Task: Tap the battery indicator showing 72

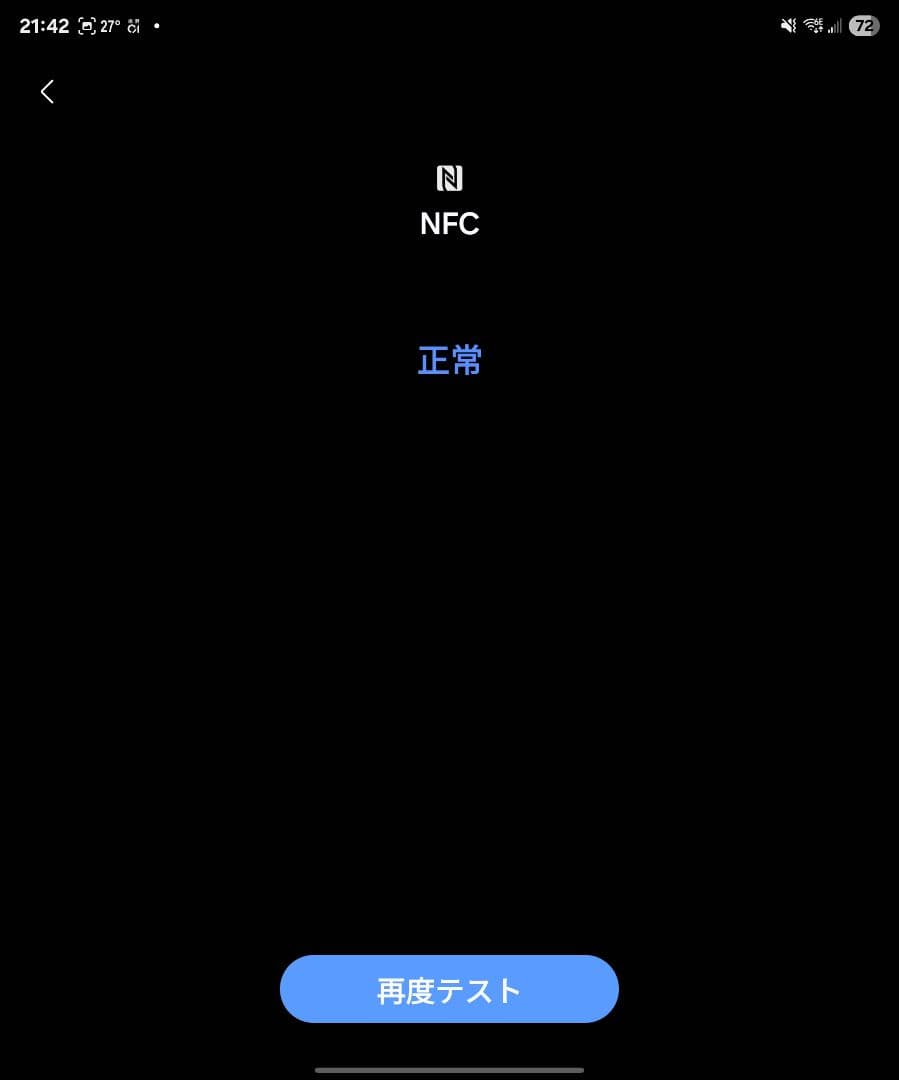Action: click(862, 26)
